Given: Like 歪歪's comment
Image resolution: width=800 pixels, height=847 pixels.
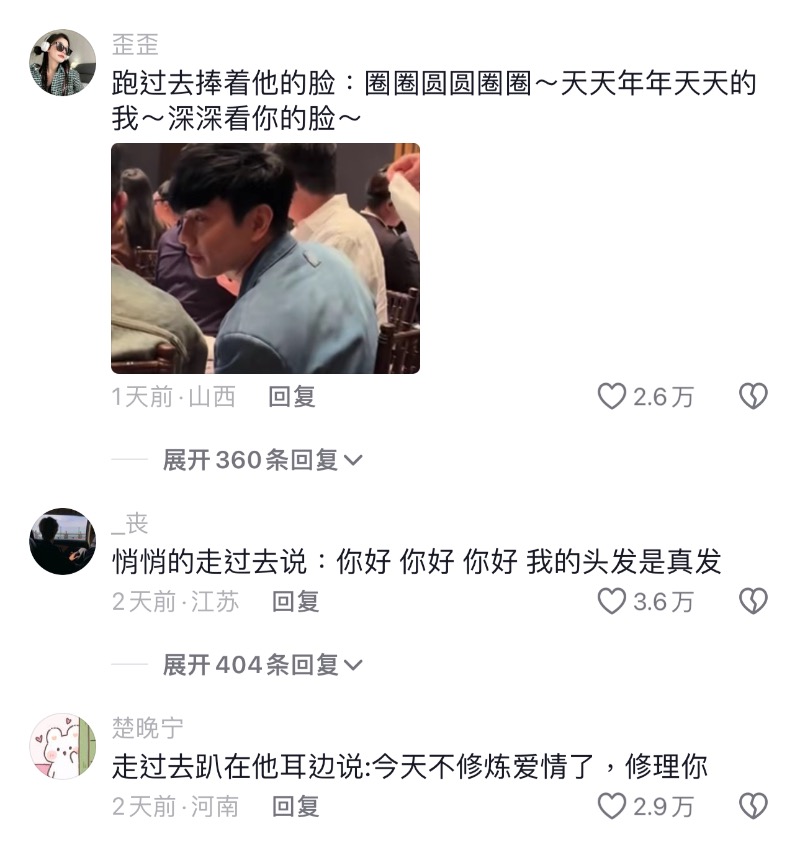Looking at the screenshot, I should (x=611, y=397).
